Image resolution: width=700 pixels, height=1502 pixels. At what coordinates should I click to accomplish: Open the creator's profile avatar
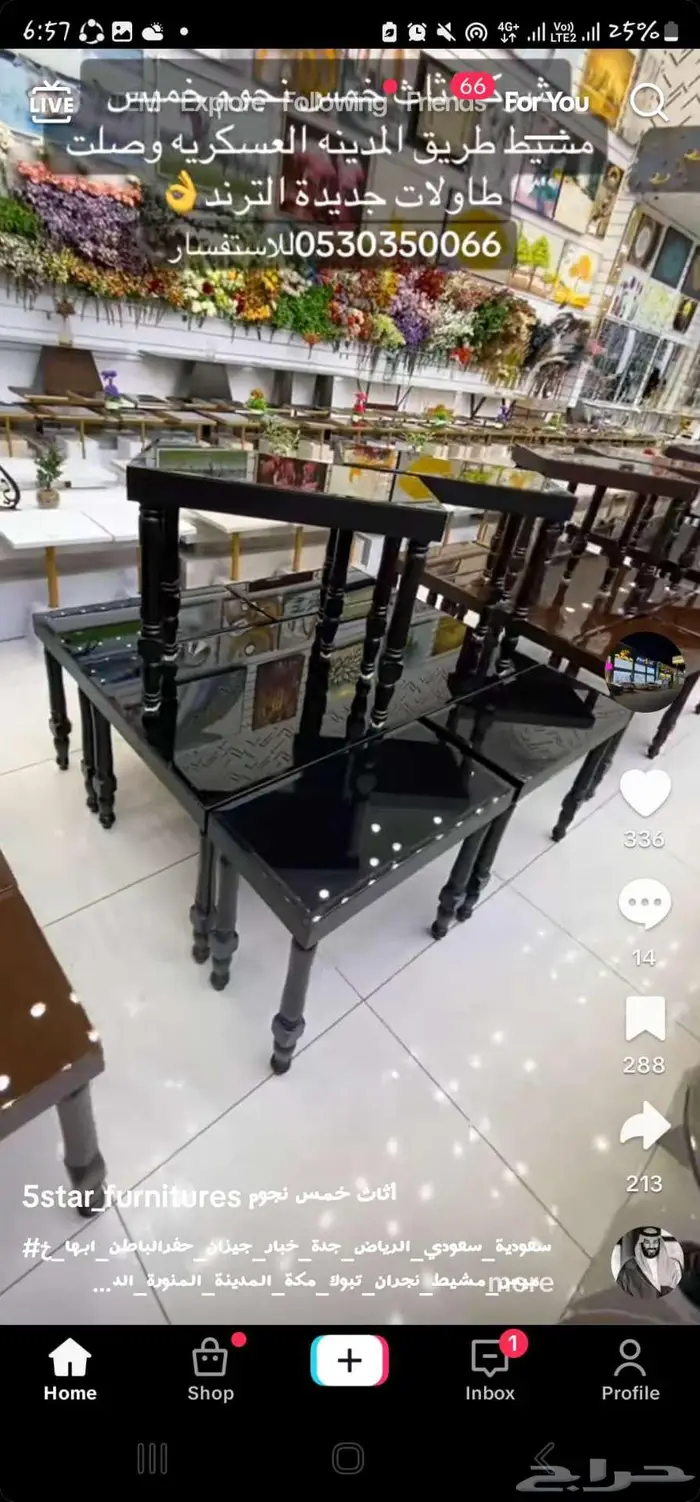tap(646, 670)
